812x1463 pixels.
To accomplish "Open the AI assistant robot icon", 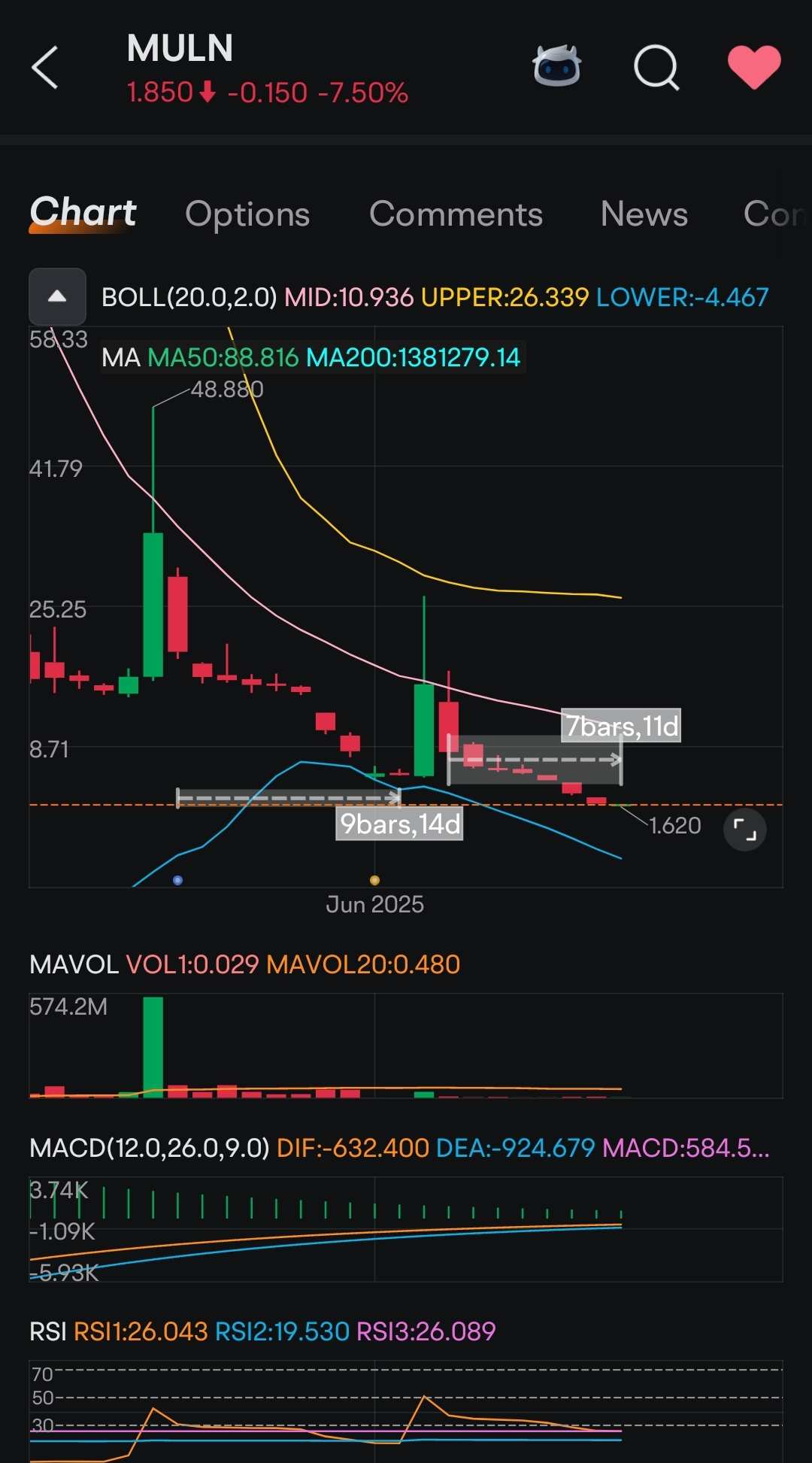I will click(x=557, y=66).
